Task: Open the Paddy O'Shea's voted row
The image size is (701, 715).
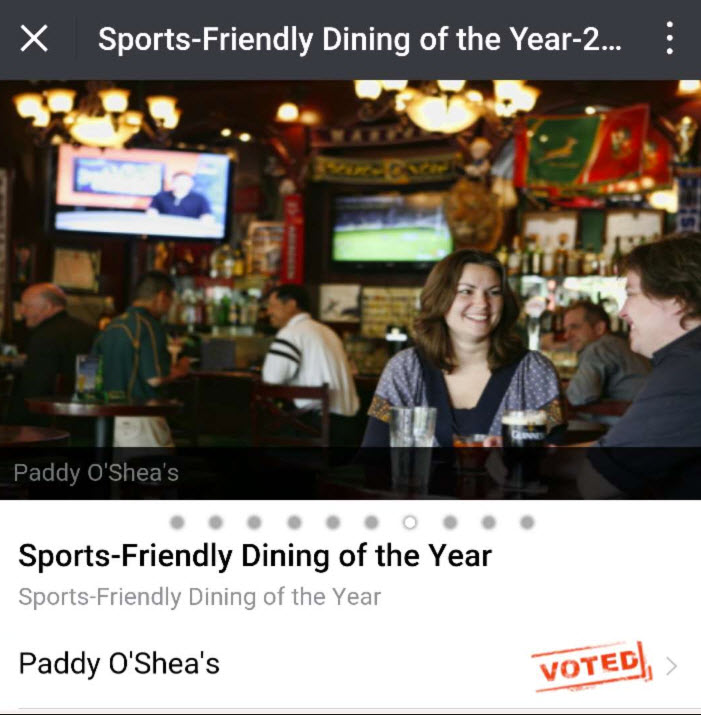Action: [350, 664]
